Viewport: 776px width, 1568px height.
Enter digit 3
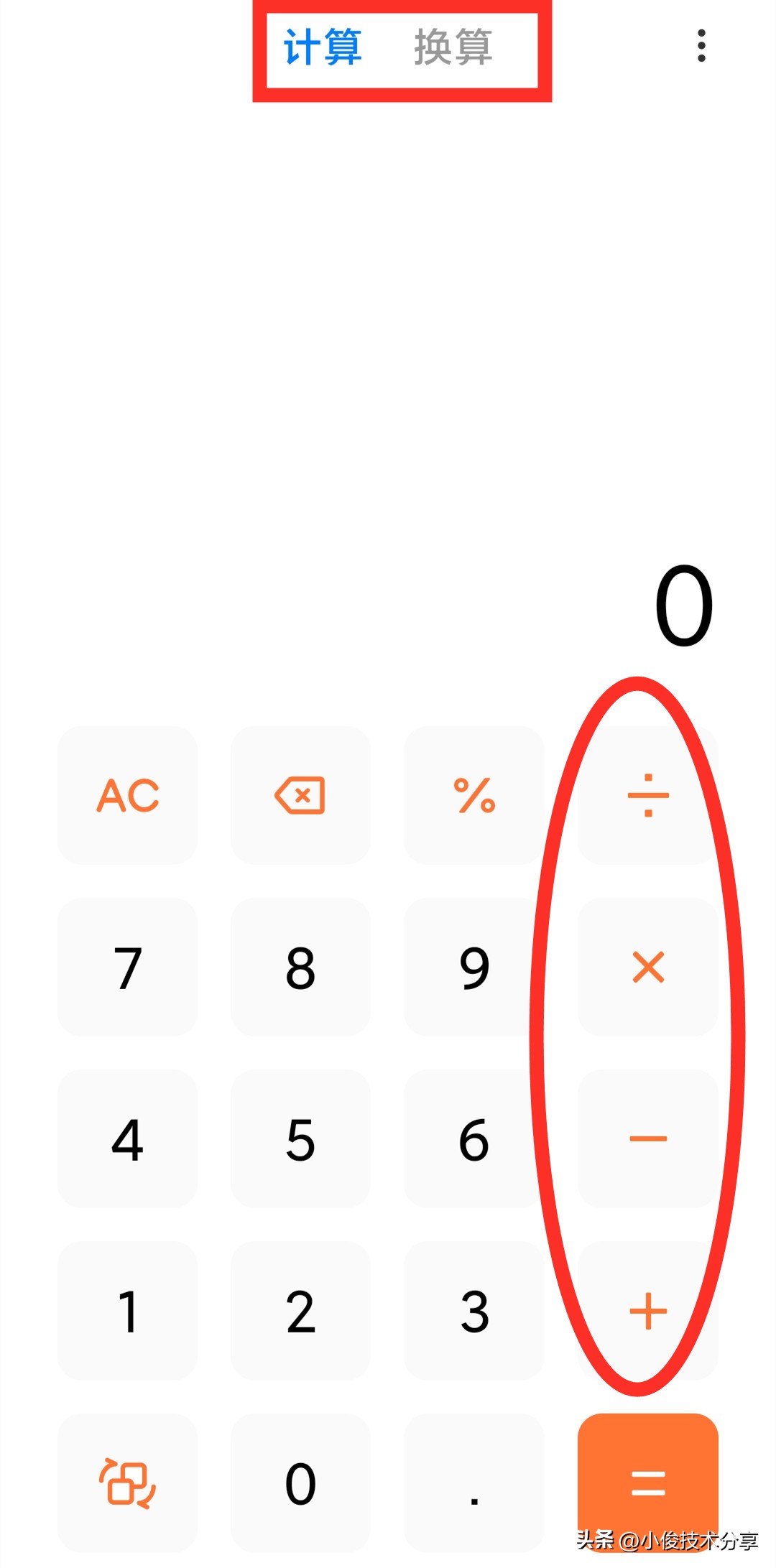click(474, 1311)
